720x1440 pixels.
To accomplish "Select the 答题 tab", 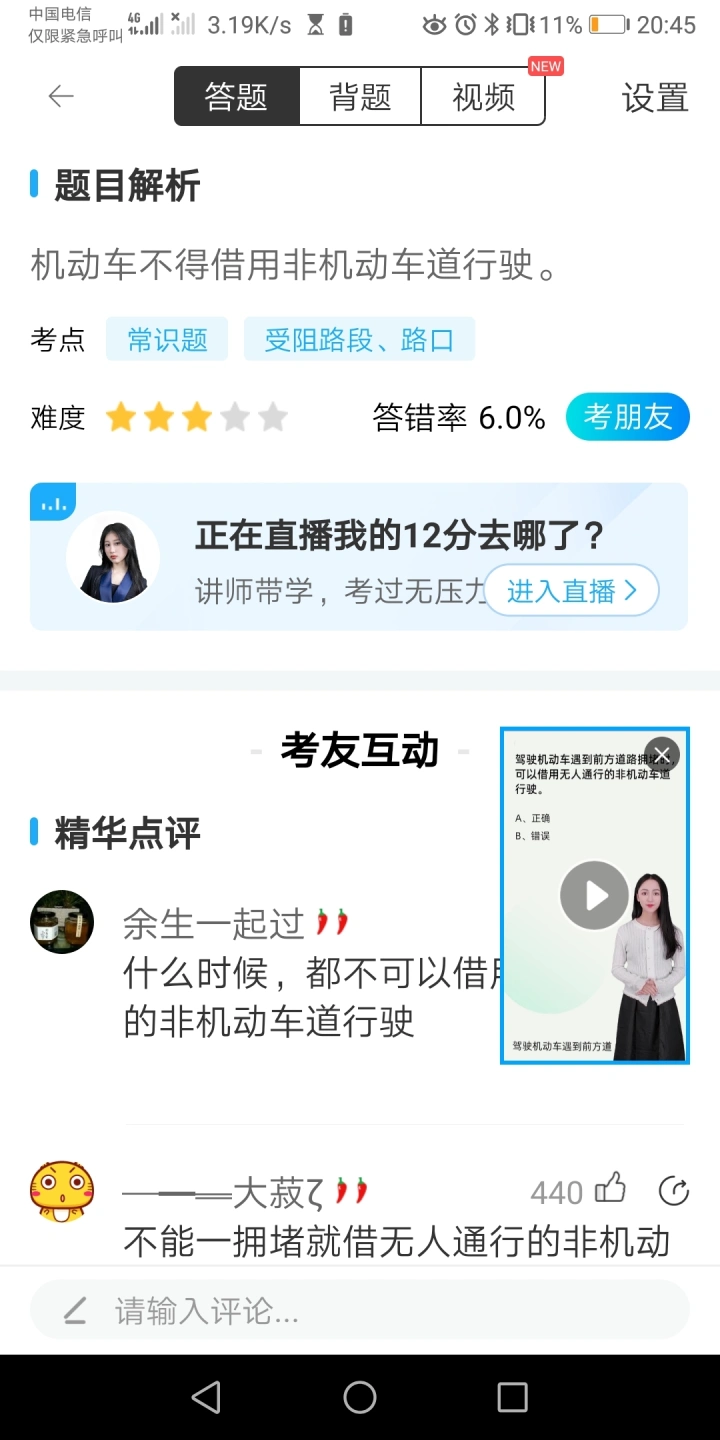I will click(237, 97).
